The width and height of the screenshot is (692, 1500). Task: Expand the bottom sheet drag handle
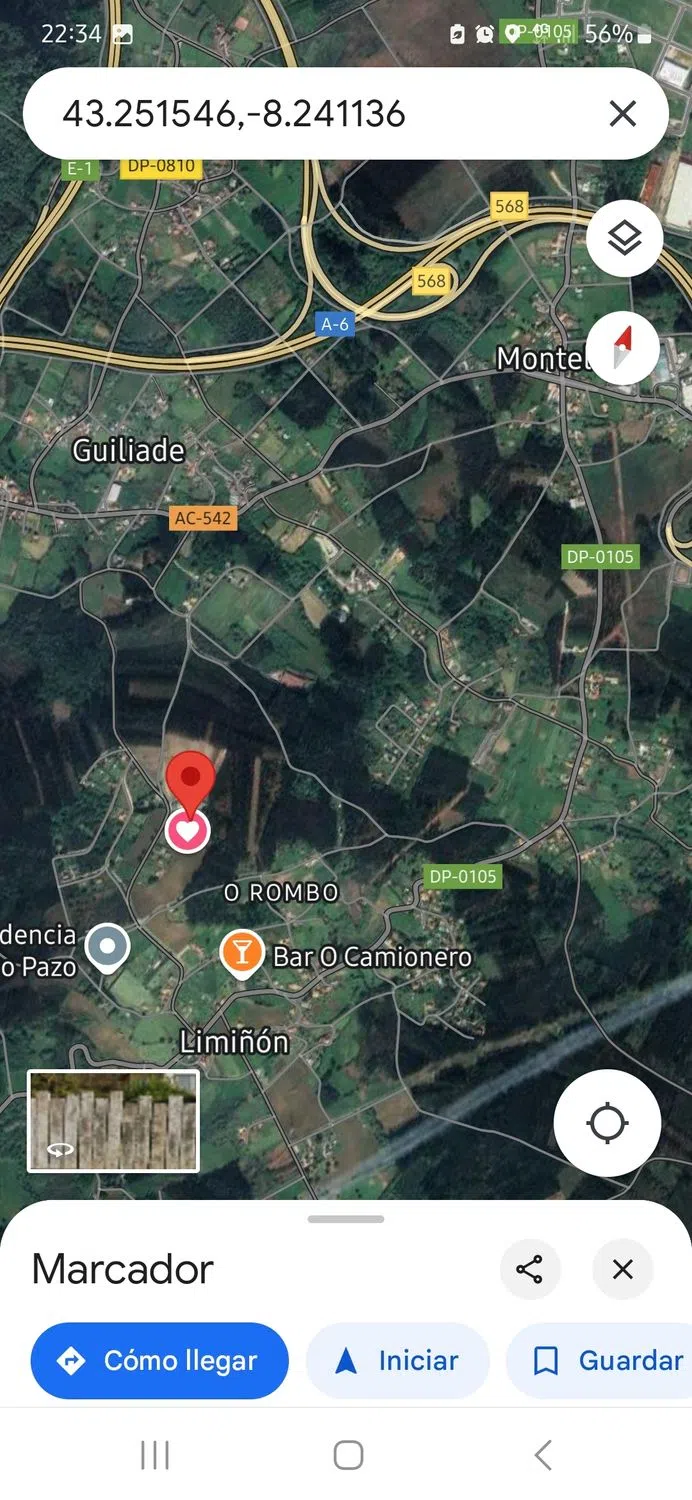(346, 1219)
